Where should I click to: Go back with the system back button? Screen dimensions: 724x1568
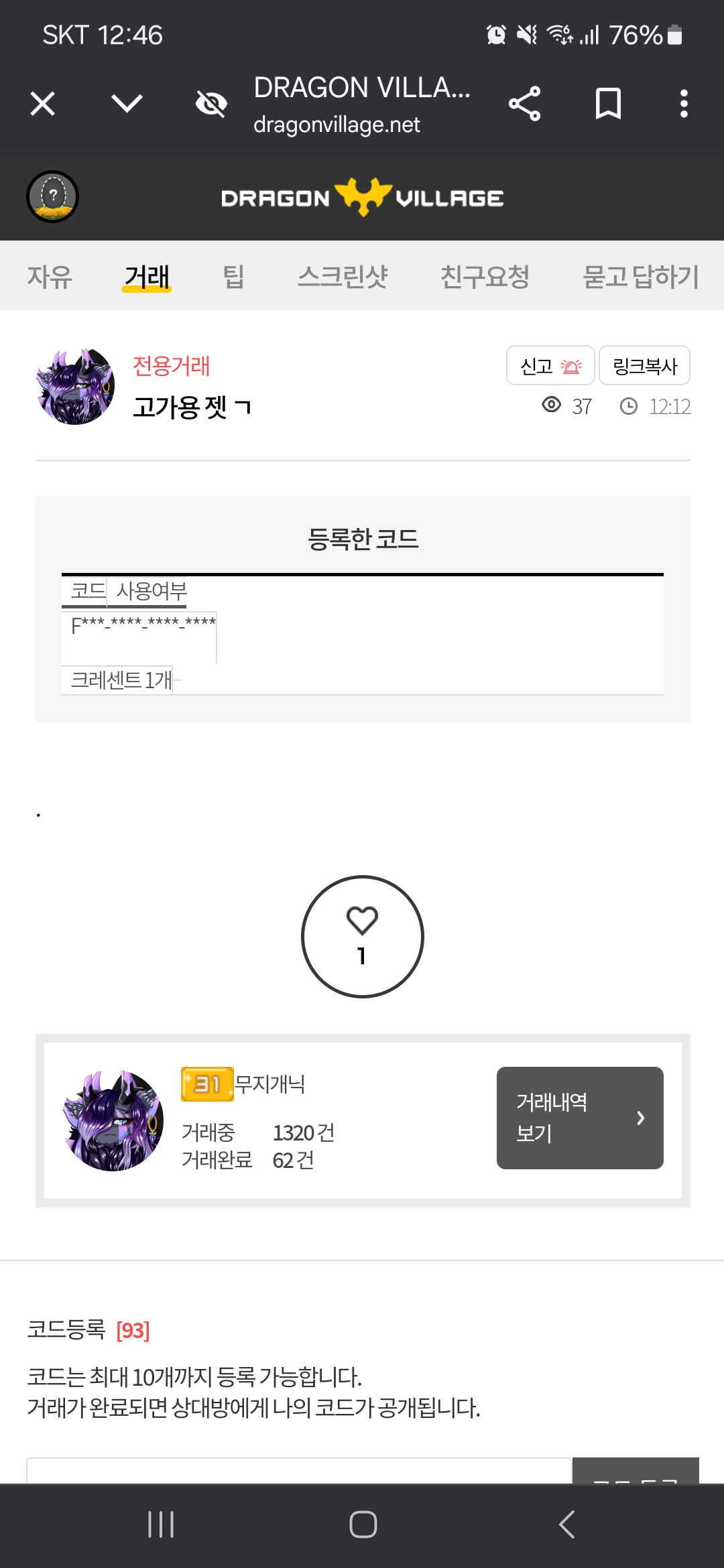point(566,1524)
